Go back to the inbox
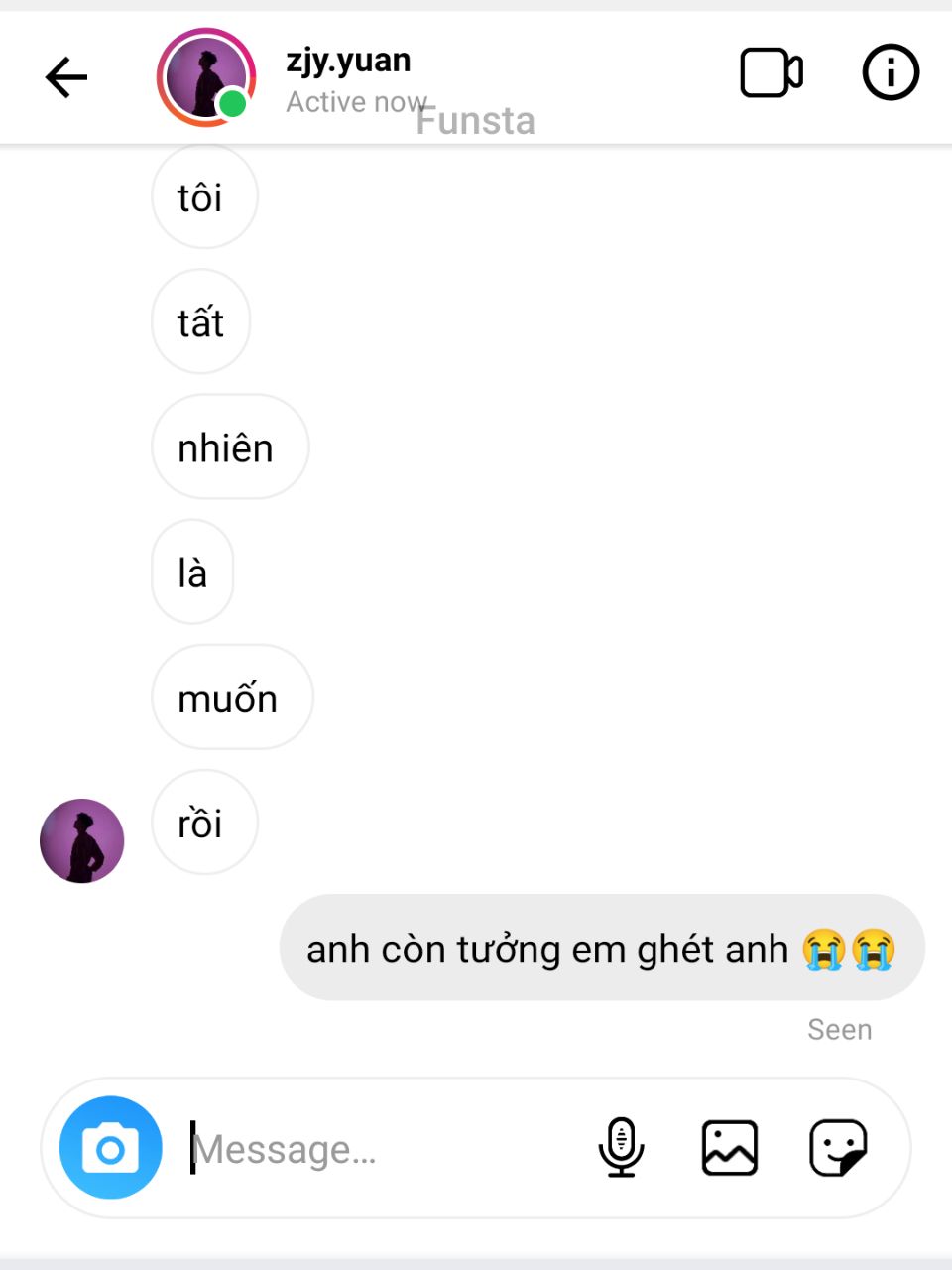The image size is (952, 1270). pyautogui.click(x=66, y=77)
